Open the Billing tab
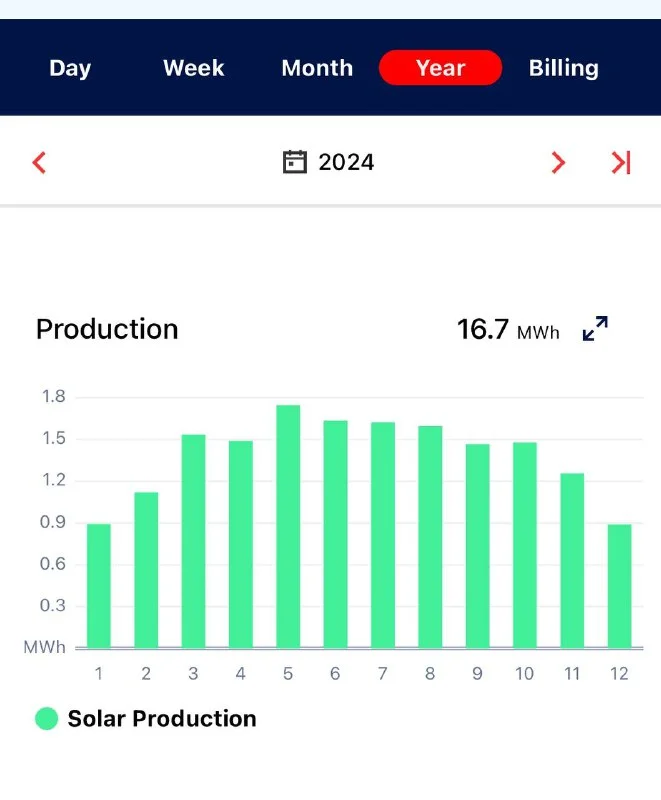This screenshot has width=661, height=800. (563, 68)
